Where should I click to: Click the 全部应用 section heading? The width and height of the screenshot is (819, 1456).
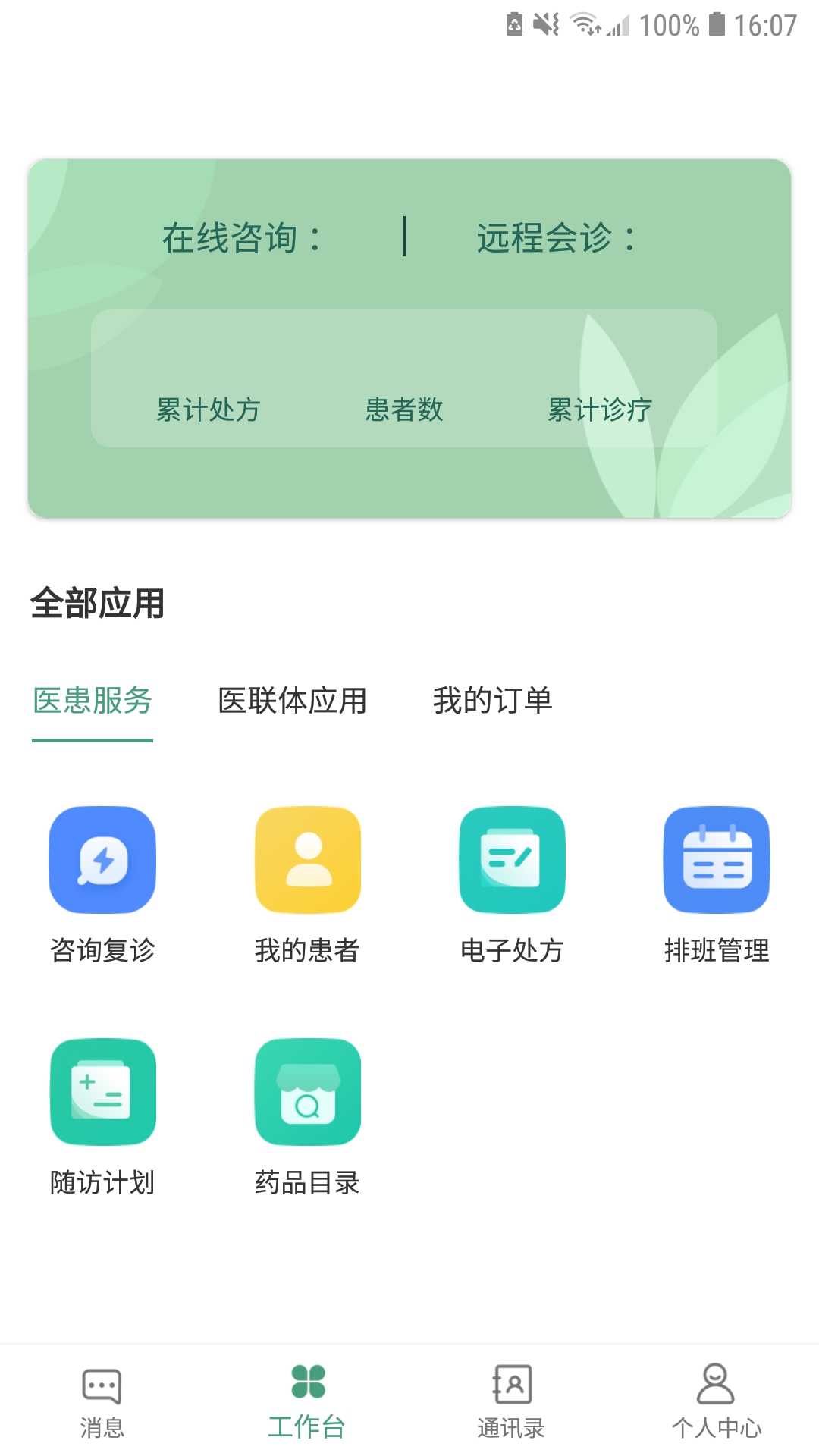coord(99,604)
